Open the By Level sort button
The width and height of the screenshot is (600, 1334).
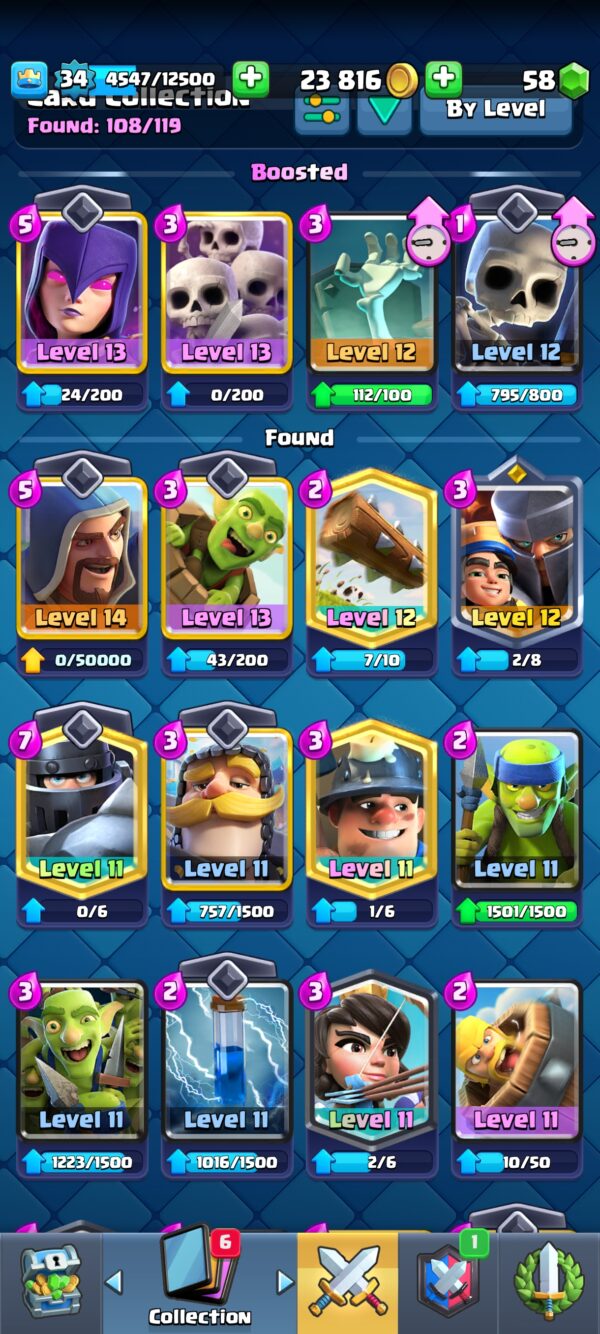tap(496, 110)
